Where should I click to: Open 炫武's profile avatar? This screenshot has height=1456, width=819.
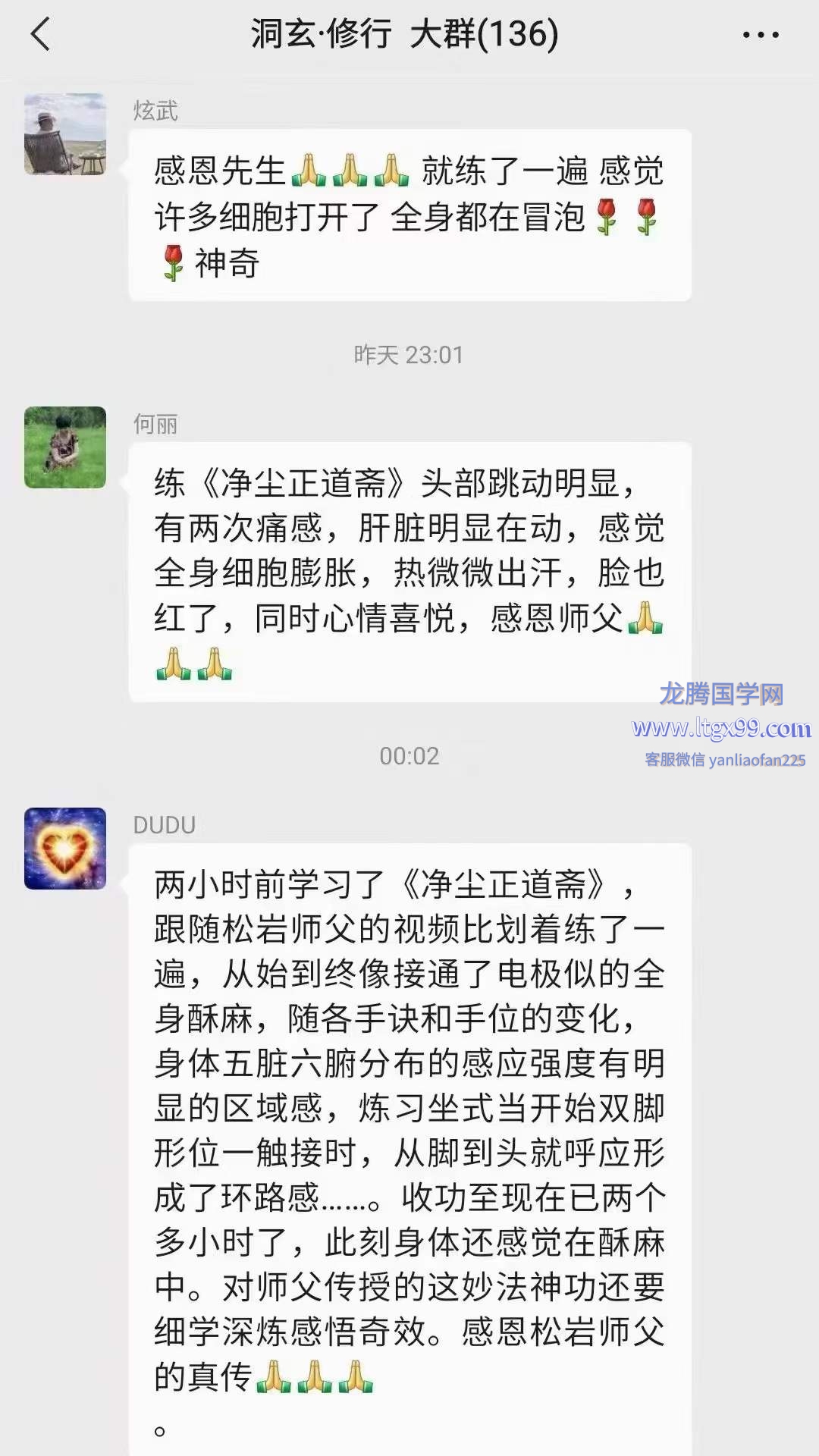tap(65, 134)
